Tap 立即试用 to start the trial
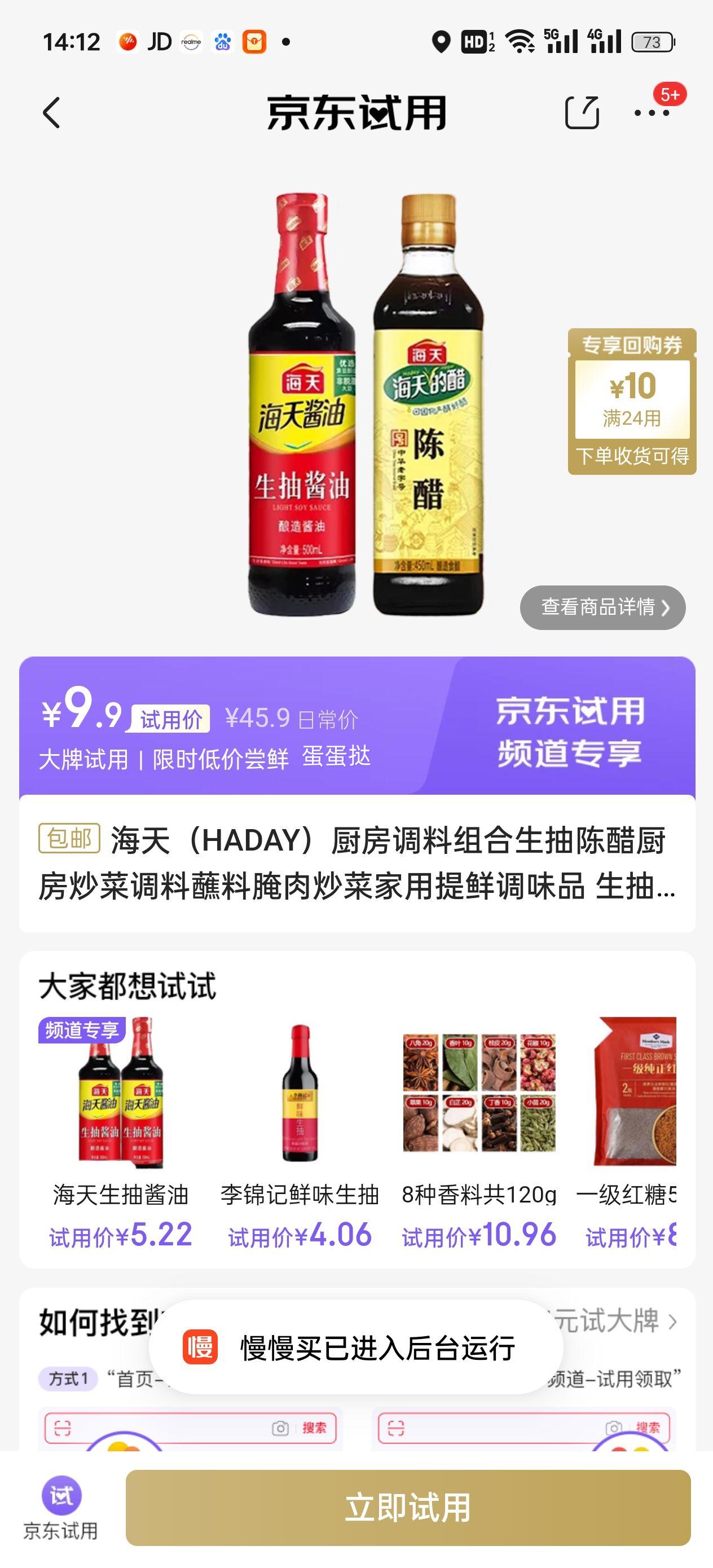The width and height of the screenshot is (713, 1568). pyautogui.click(x=407, y=1507)
